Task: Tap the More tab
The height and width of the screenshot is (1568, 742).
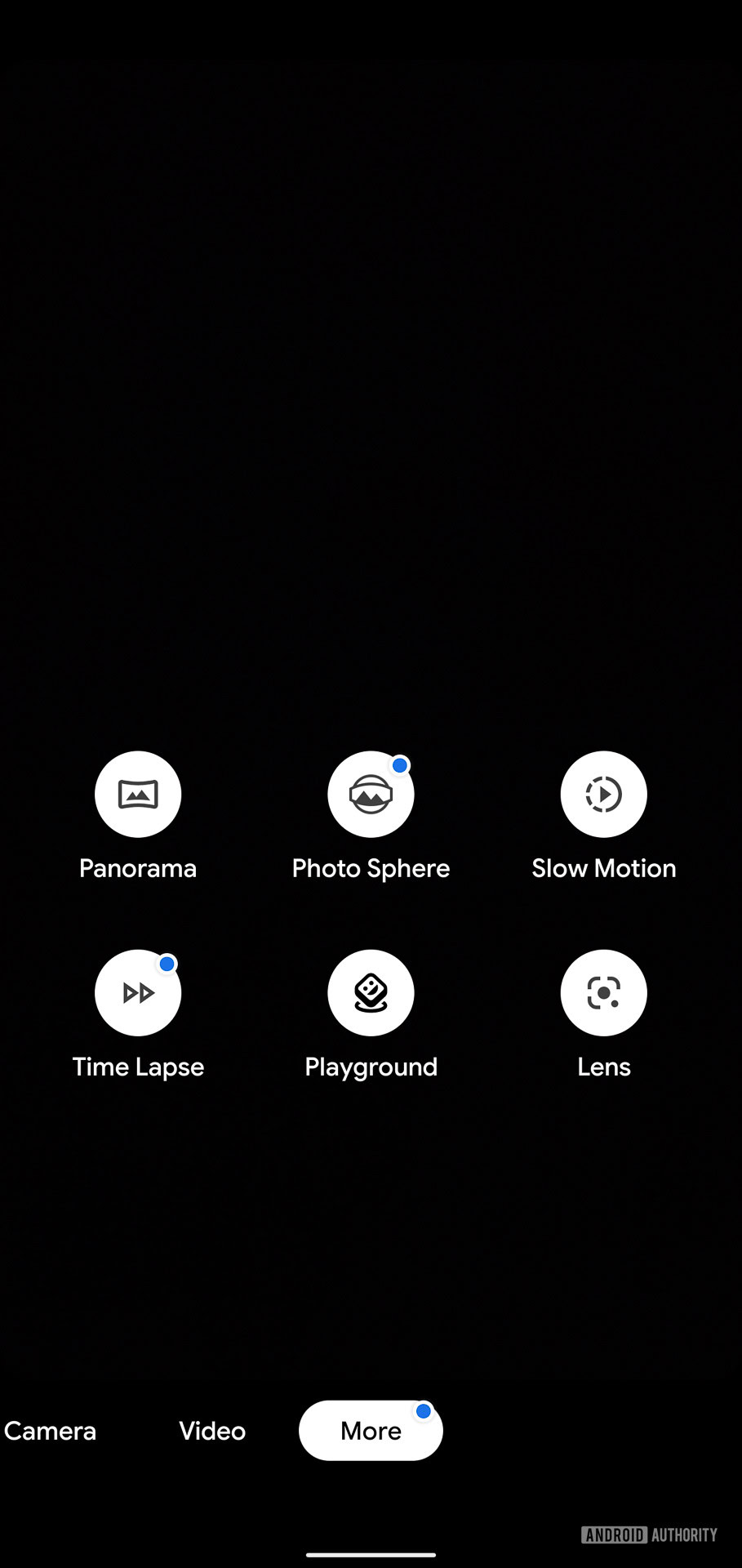Action: pyautogui.click(x=371, y=1431)
